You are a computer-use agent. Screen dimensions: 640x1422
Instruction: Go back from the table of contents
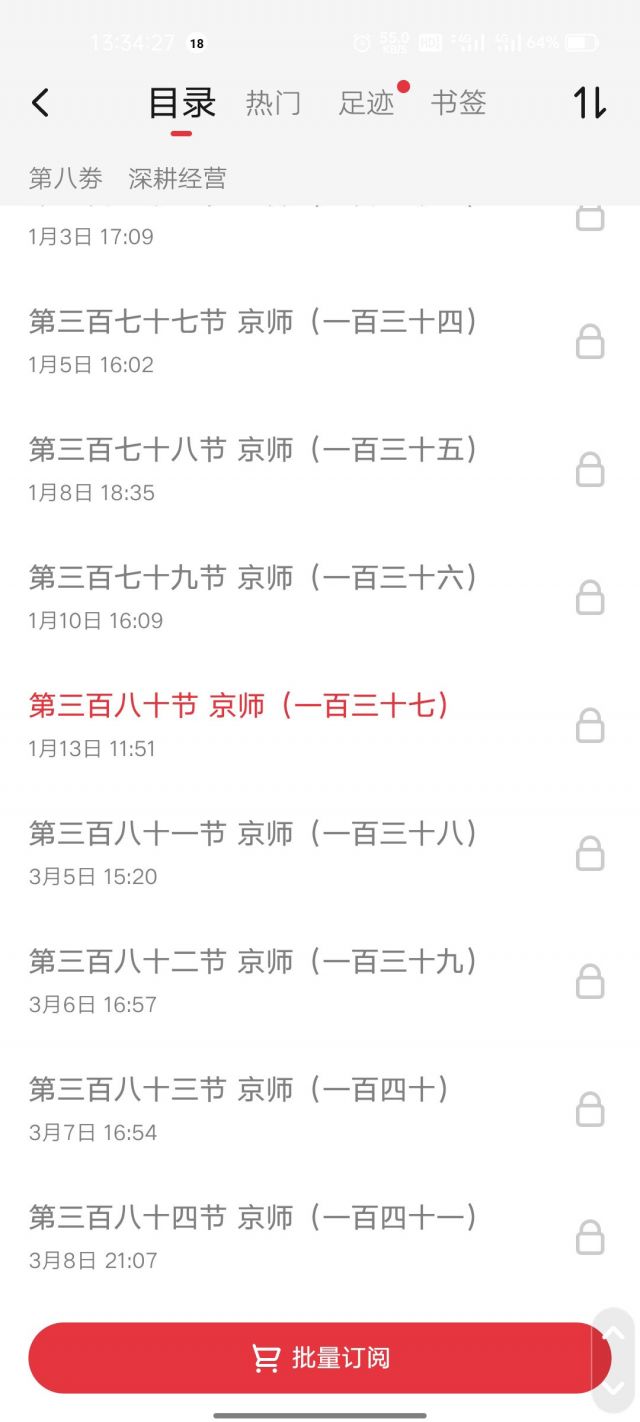click(x=40, y=103)
